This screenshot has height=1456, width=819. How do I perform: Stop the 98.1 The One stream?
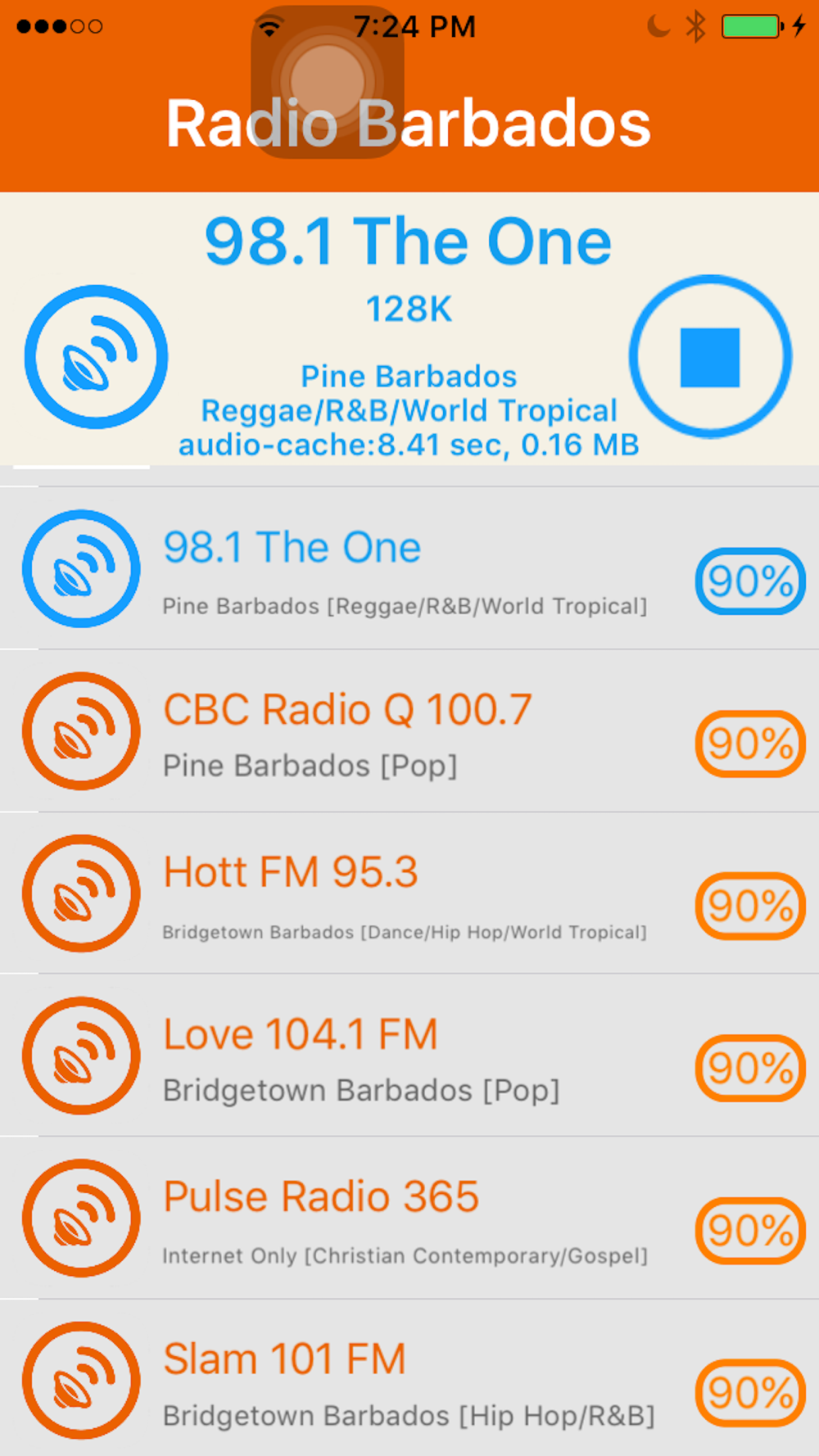(x=710, y=357)
